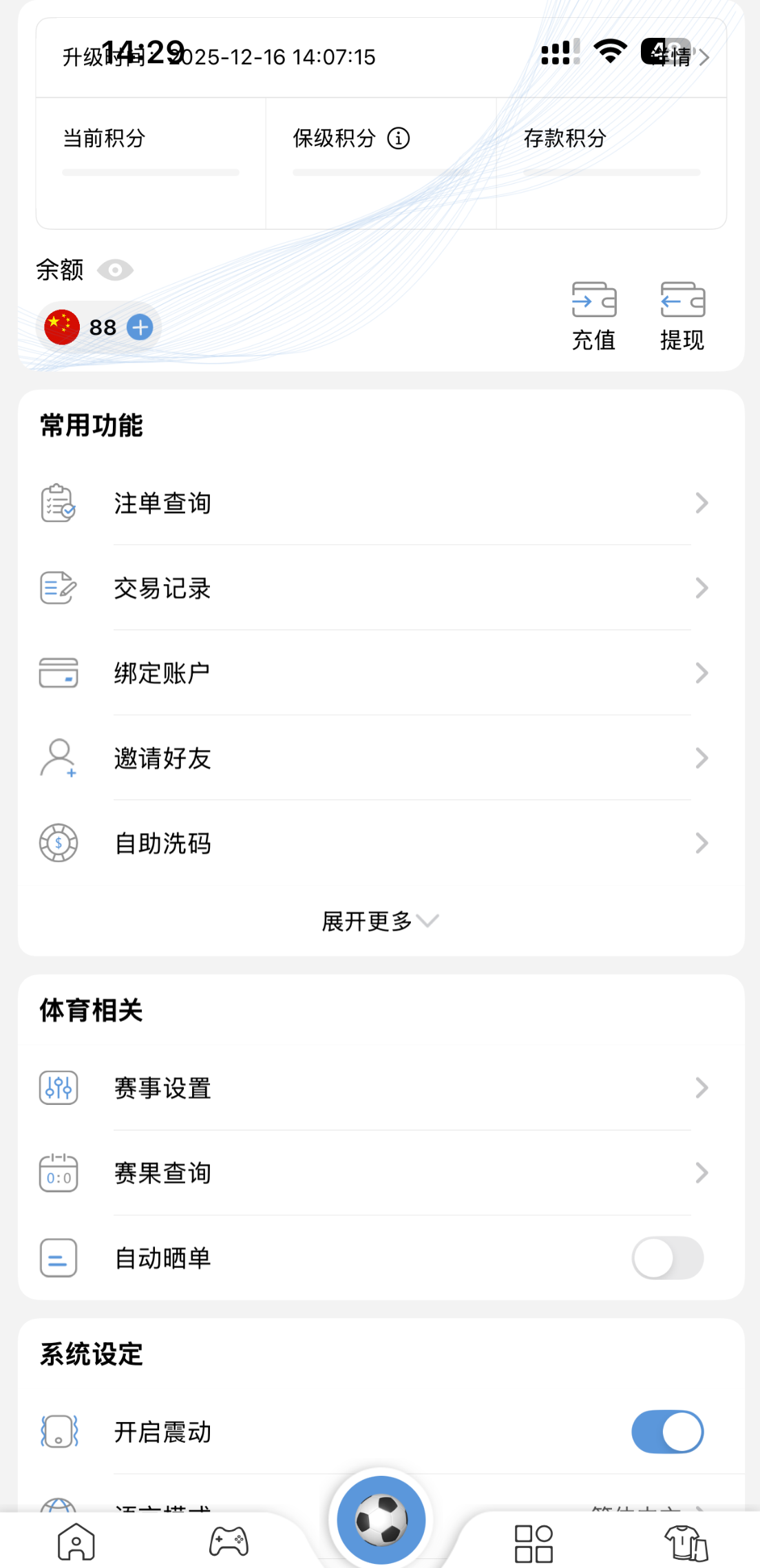This screenshot has height=1568, width=760.
Task: Open the 自助洗码 chip icon
Action: click(x=59, y=844)
